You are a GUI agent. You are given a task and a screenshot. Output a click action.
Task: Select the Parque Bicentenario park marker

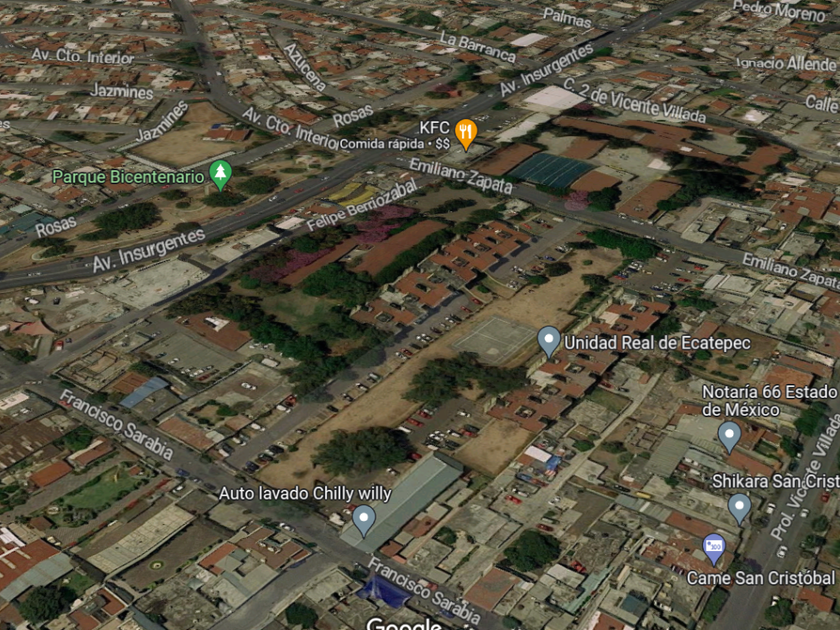click(220, 174)
